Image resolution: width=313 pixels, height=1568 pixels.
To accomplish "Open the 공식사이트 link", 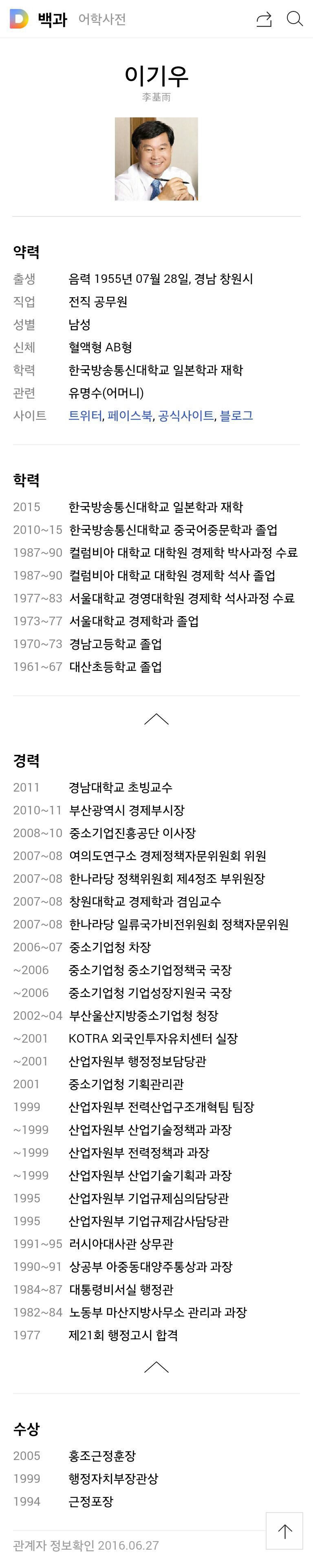I will pyautogui.click(x=186, y=416).
